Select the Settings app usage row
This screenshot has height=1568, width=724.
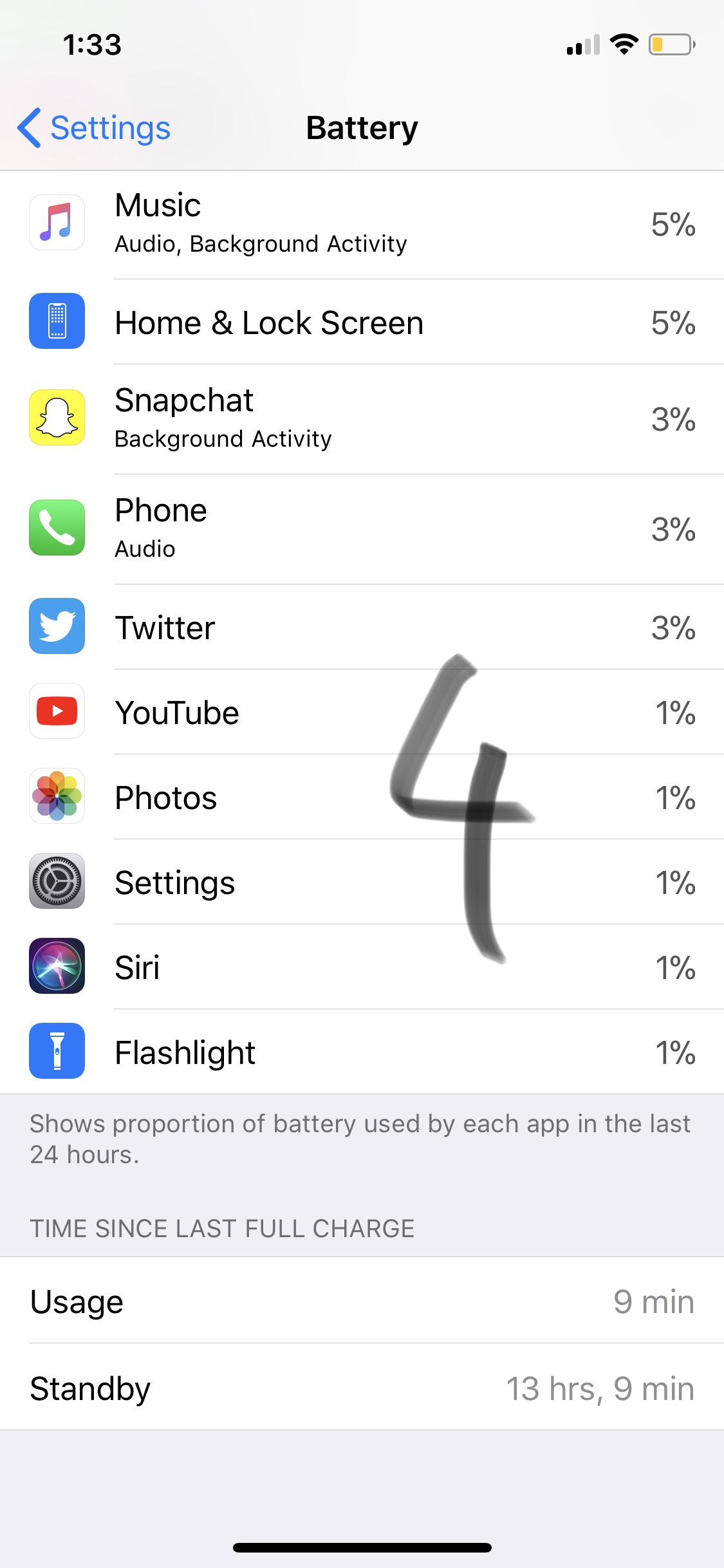tap(362, 882)
